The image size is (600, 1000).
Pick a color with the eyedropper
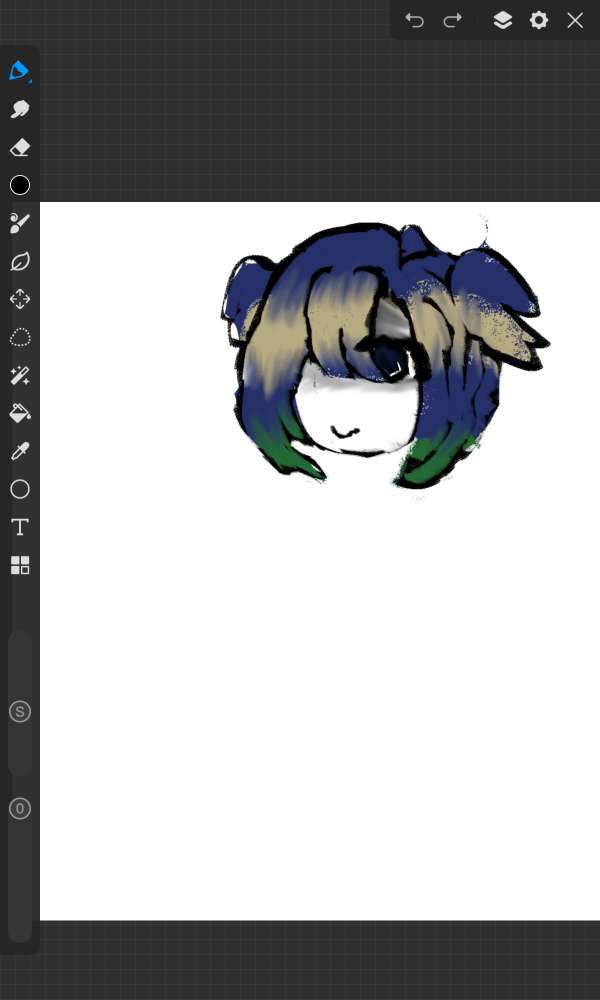pos(19,451)
